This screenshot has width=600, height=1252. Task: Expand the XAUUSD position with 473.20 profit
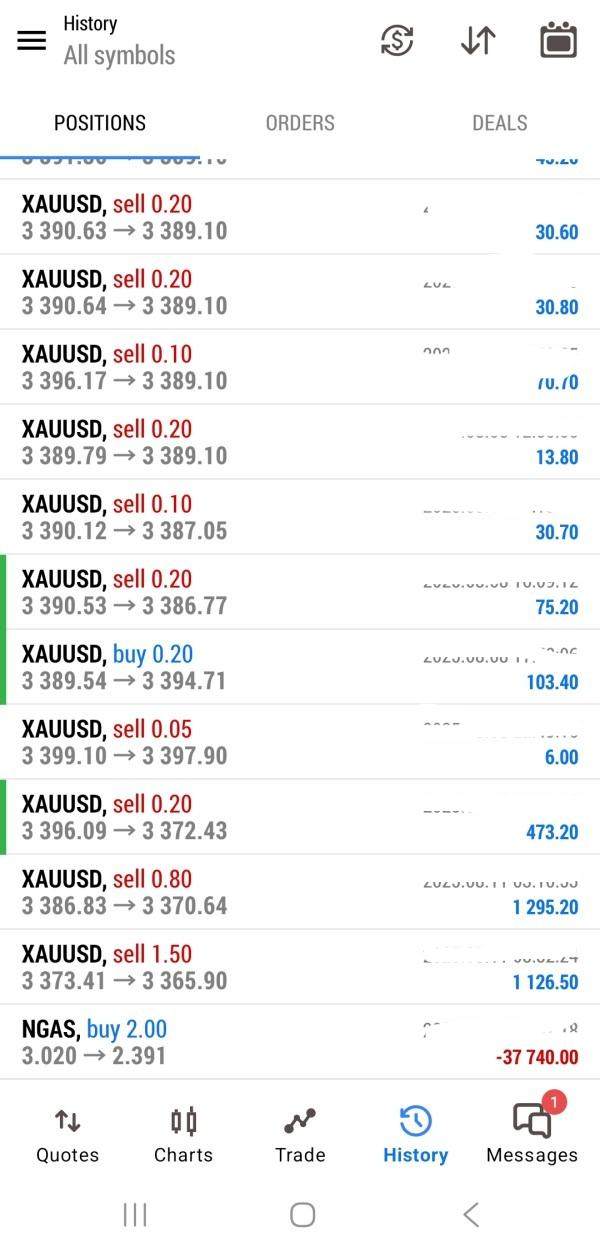300,817
